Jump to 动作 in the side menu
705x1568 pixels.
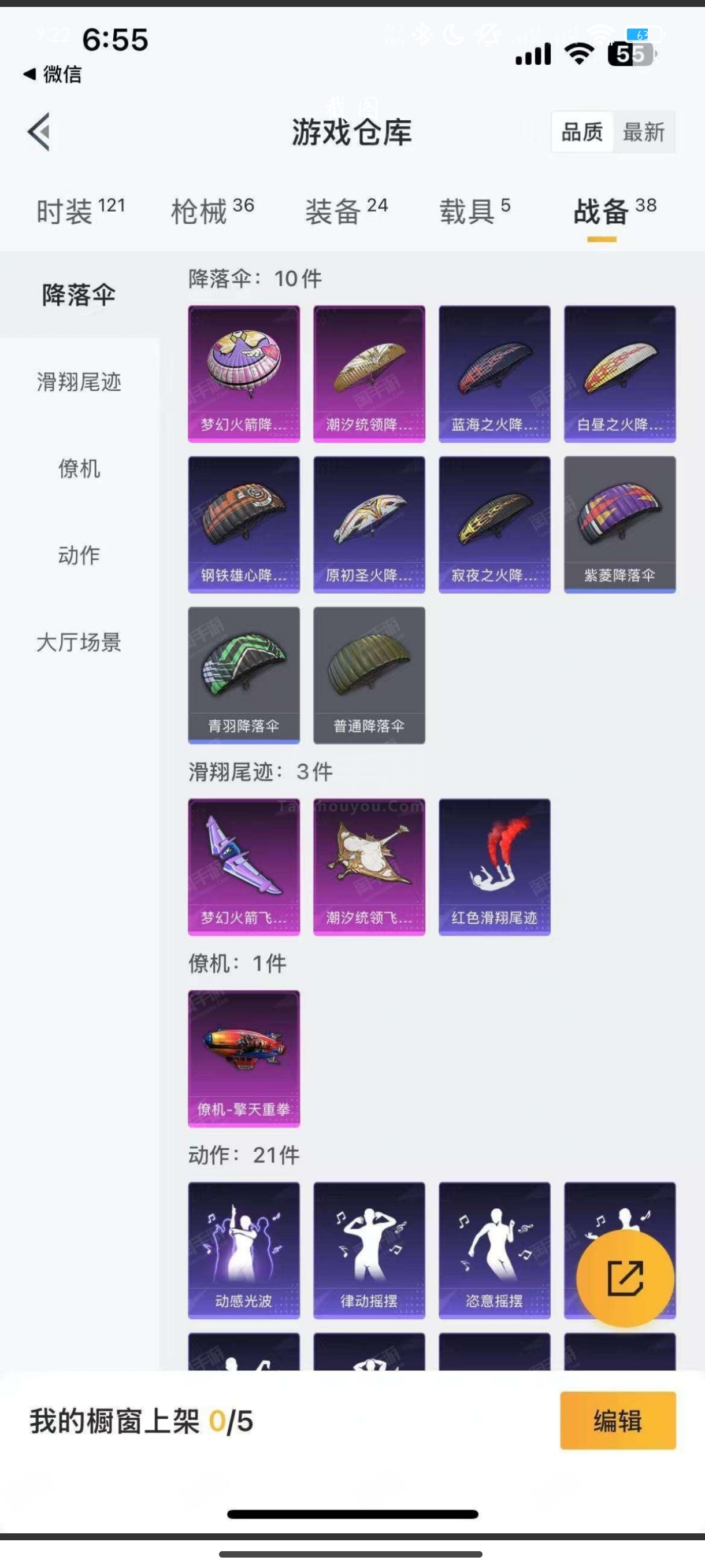[x=79, y=554]
